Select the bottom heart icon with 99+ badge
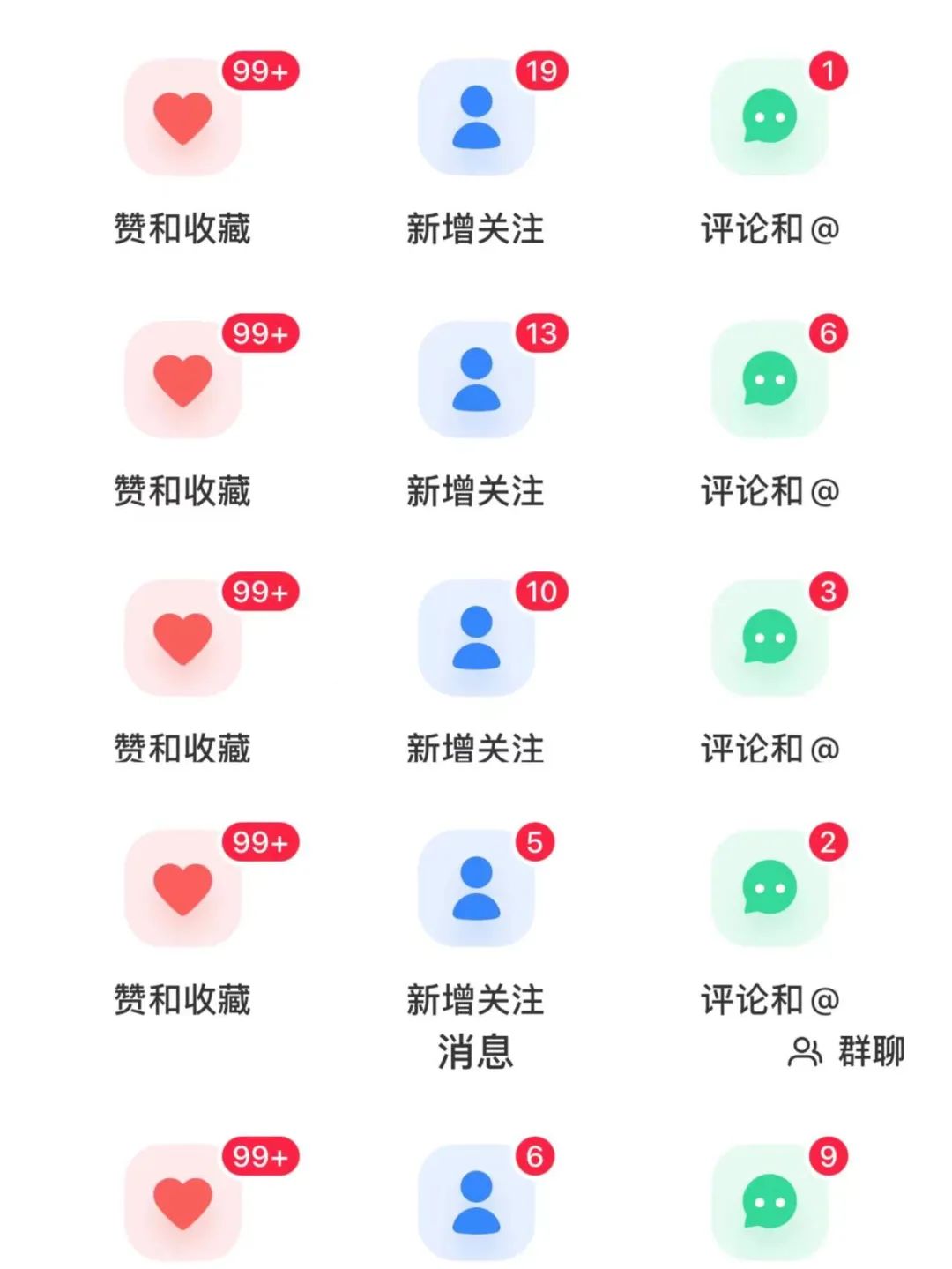This screenshot has height=1269, width=952. [183, 1199]
